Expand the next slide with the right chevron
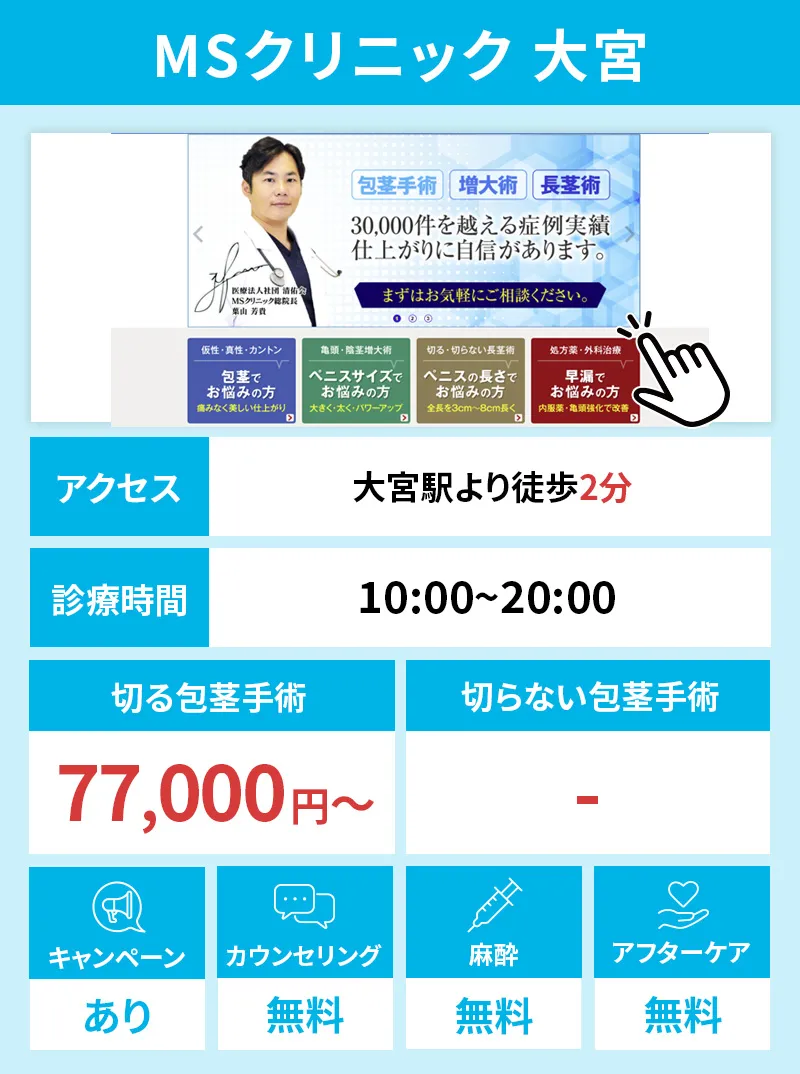800x1074 pixels. [631, 233]
